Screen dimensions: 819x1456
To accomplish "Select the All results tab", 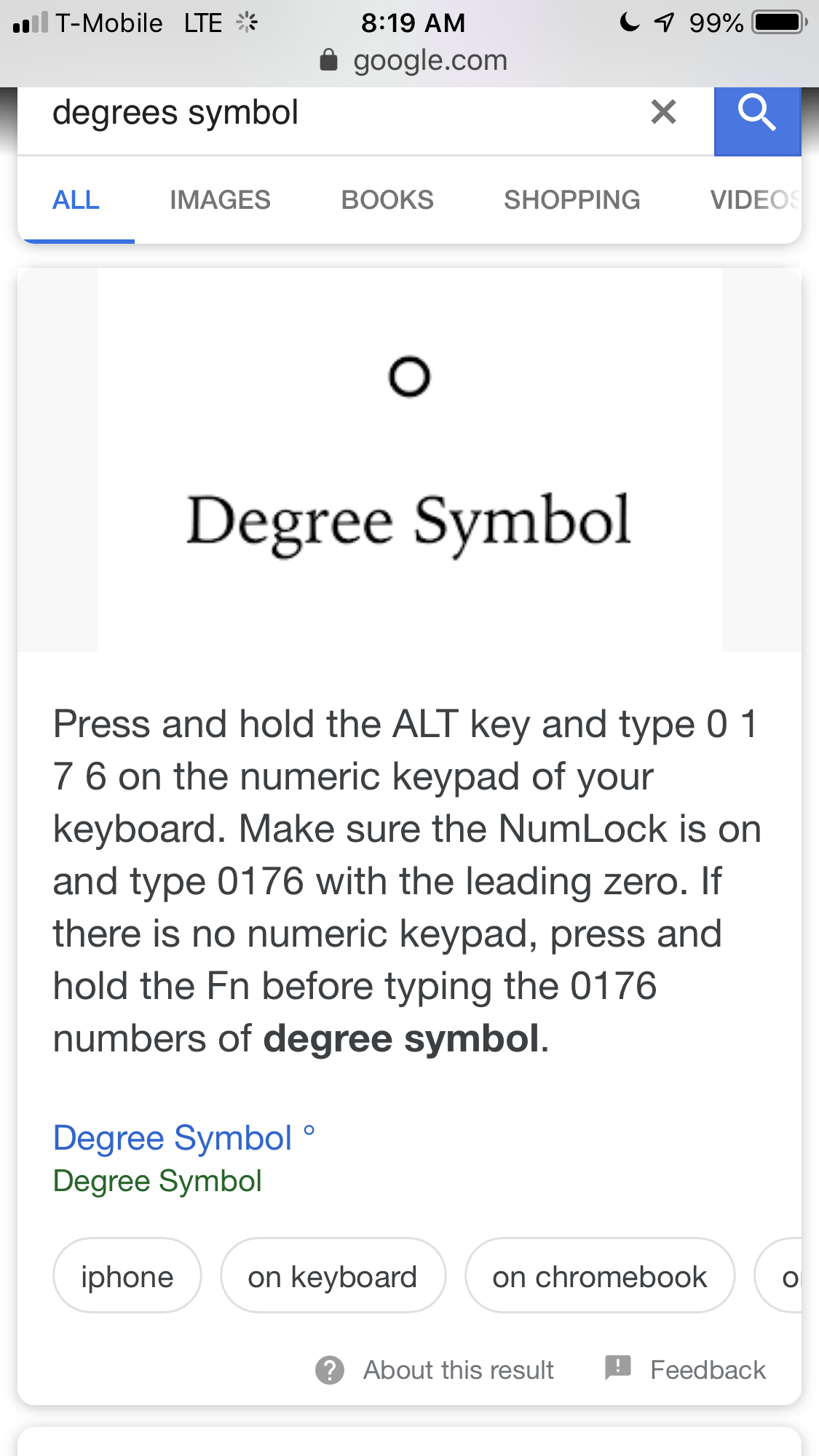I will pyautogui.click(x=76, y=200).
